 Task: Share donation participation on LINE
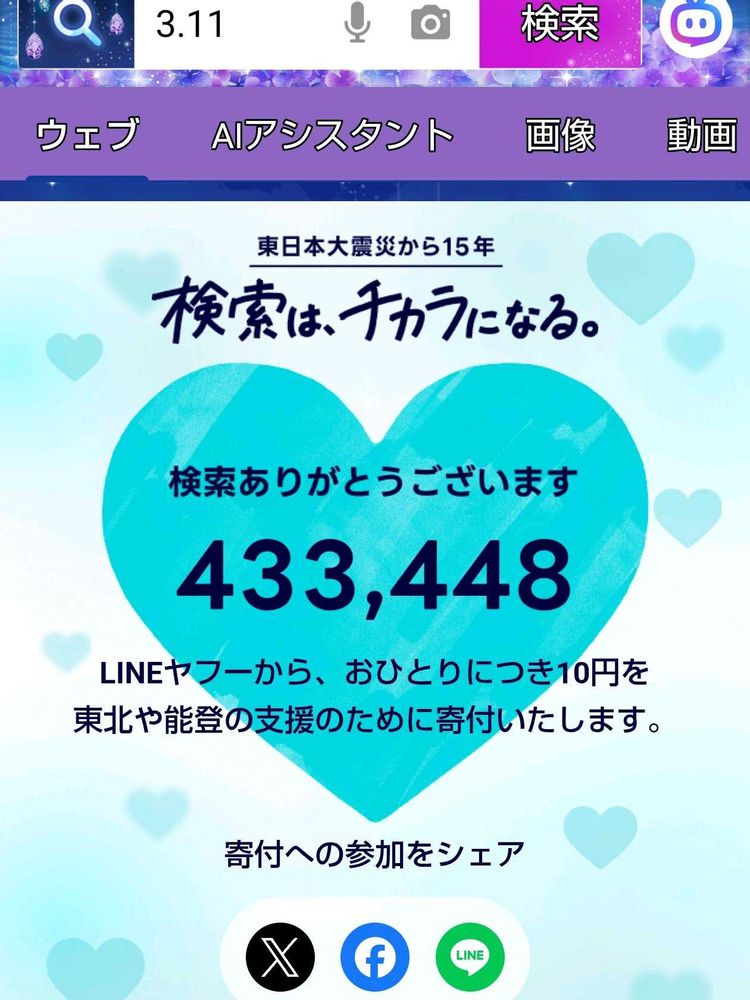[x=470, y=957]
